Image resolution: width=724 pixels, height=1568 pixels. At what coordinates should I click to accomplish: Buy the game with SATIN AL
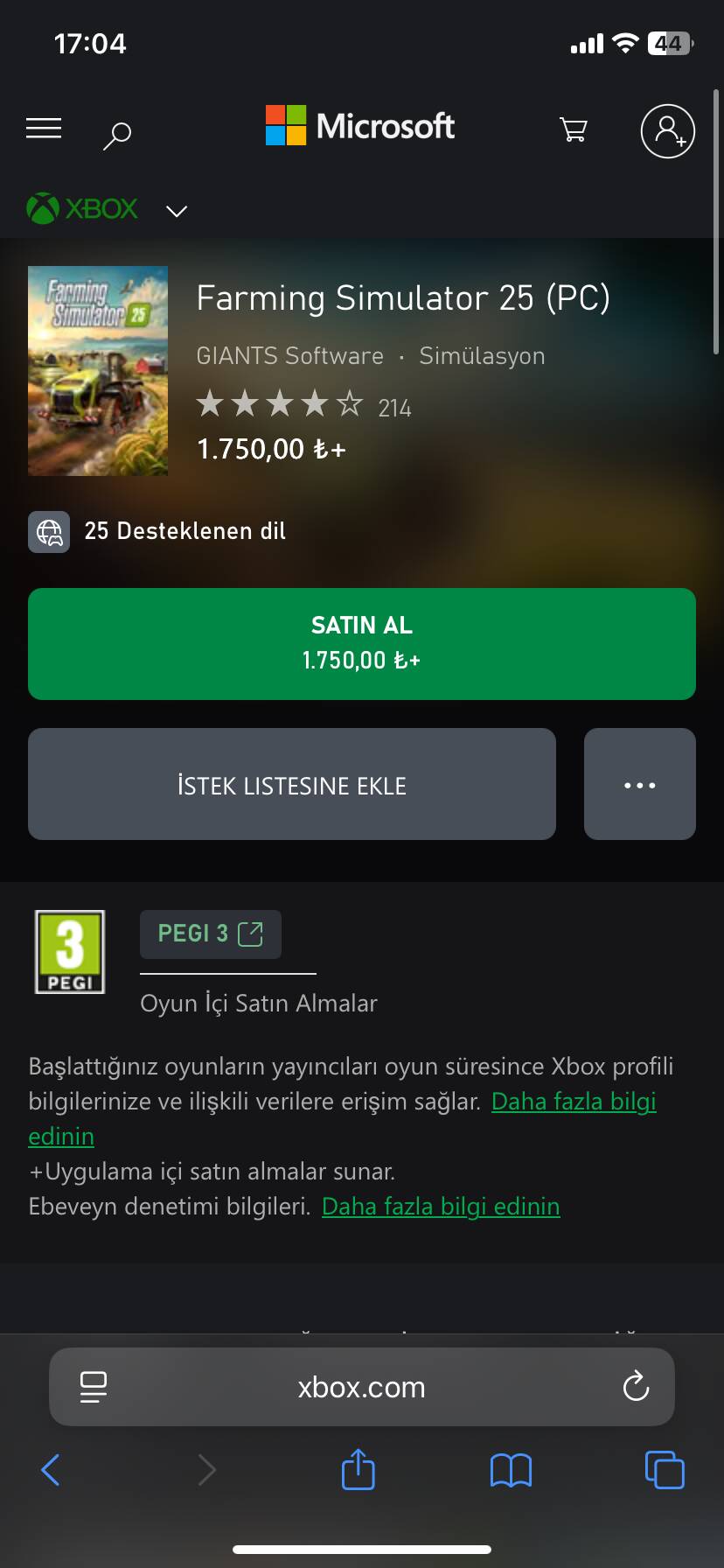(x=362, y=644)
